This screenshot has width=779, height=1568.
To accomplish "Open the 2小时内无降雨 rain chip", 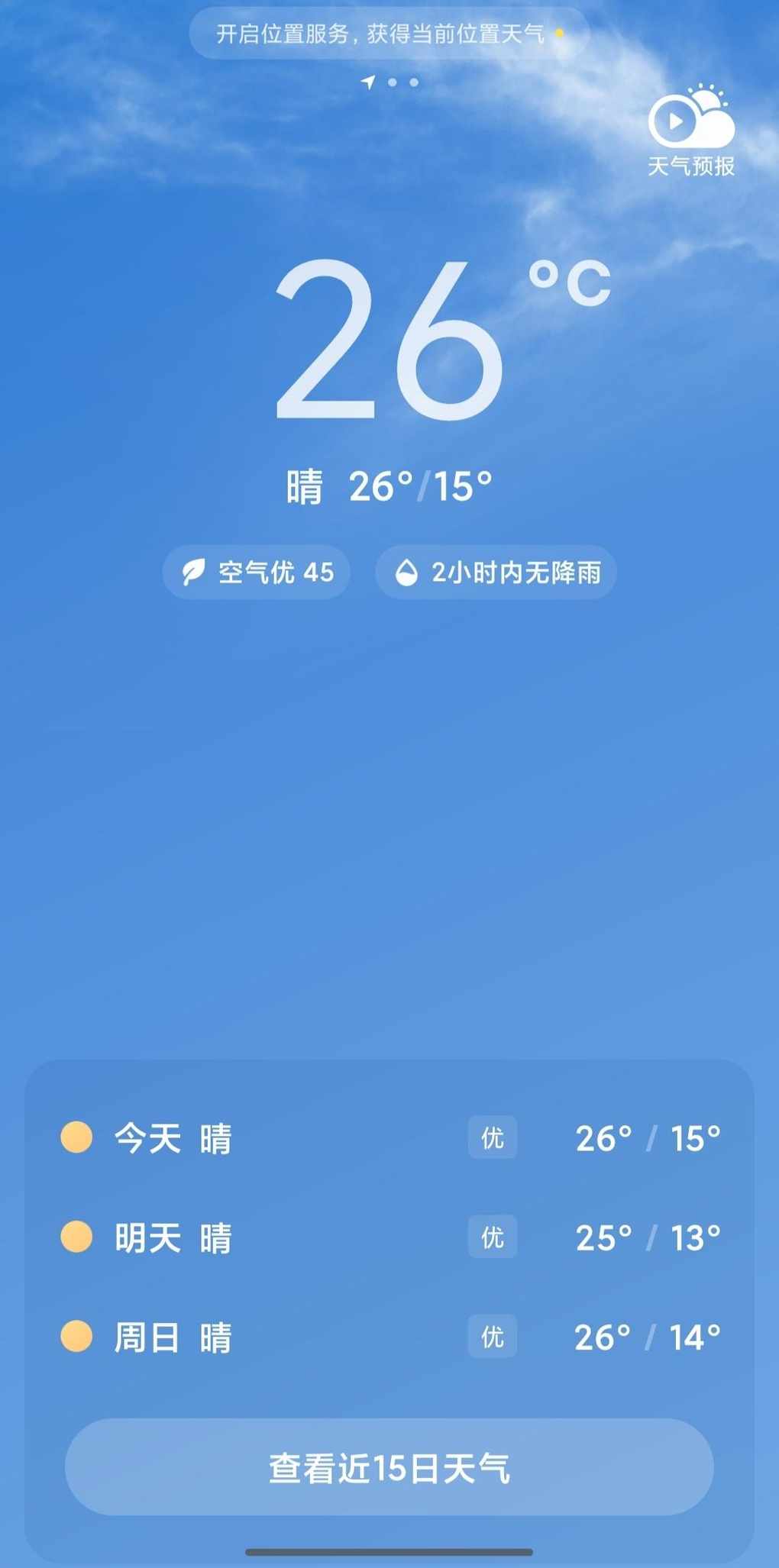I will [x=496, y=572].
